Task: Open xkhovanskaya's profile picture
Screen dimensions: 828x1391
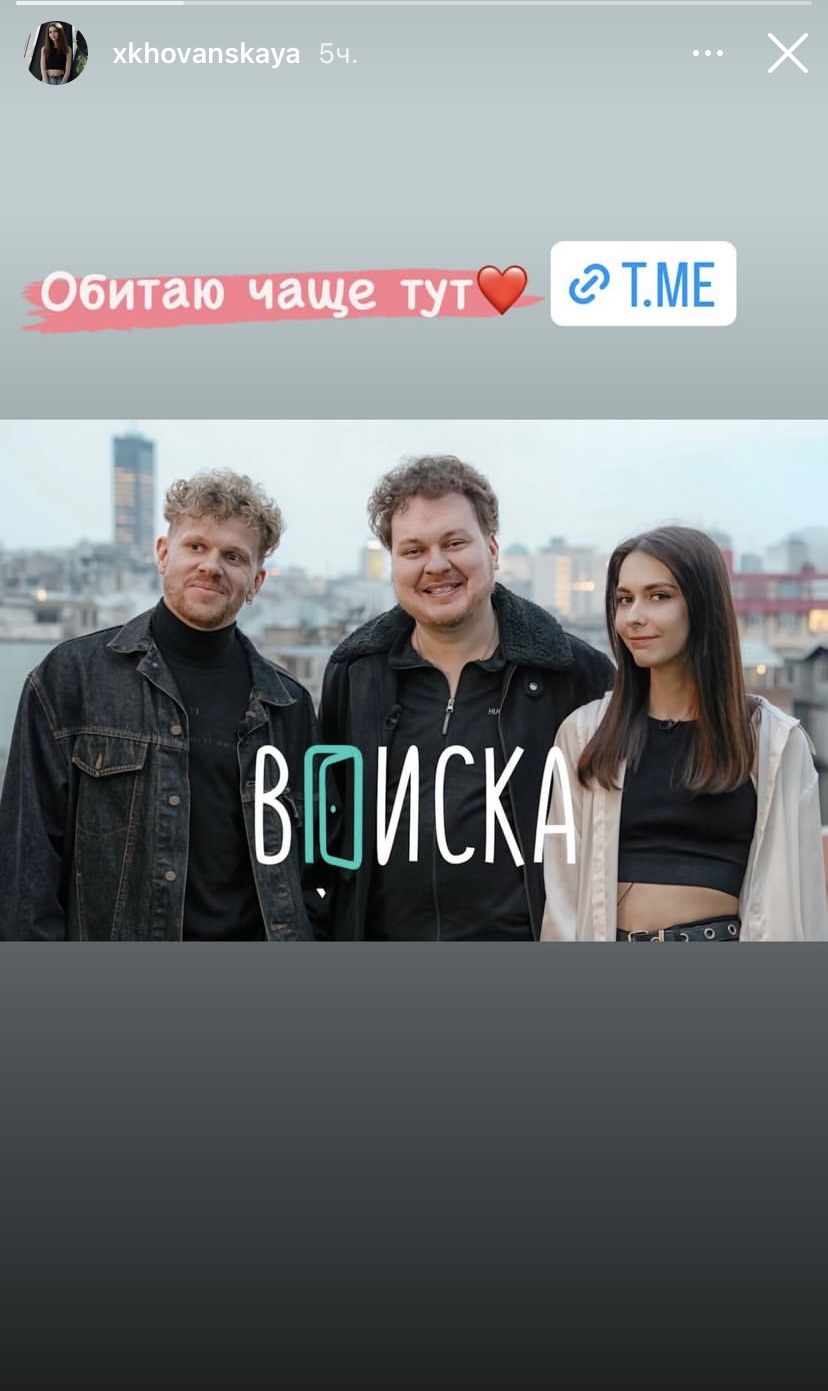Action: [x=56, y=53]
